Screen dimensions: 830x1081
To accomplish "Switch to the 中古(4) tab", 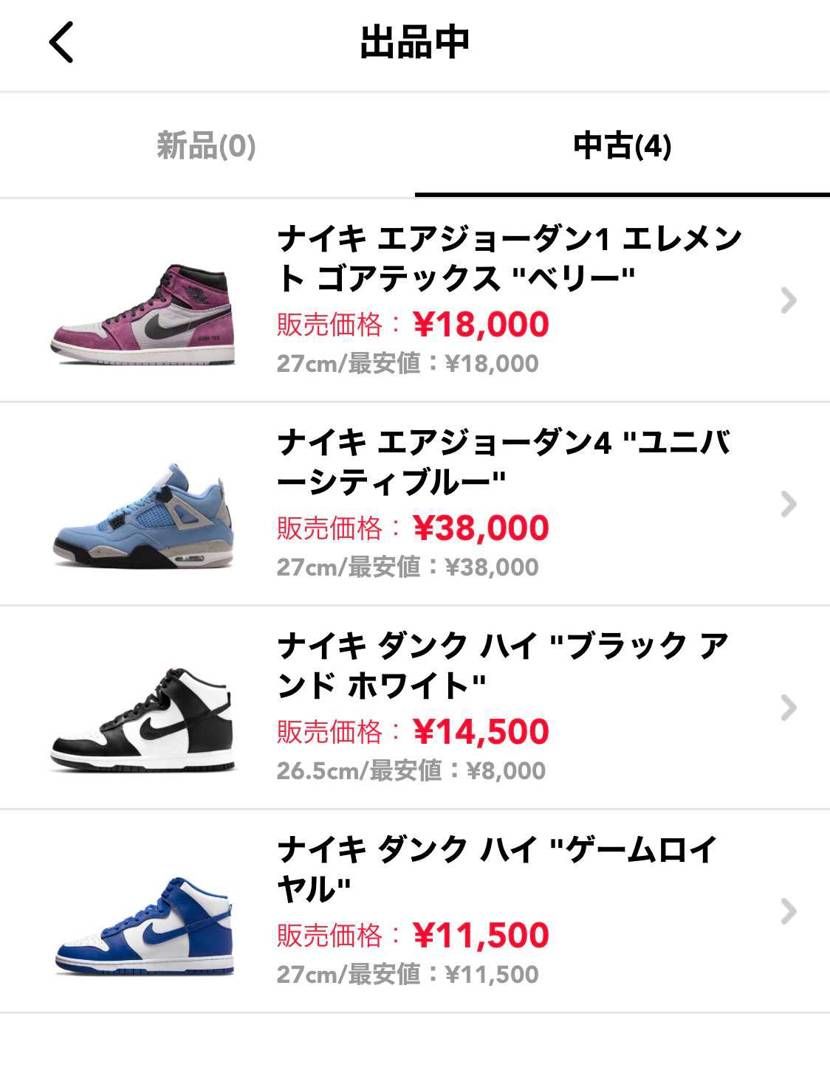I will [x=620, y=145].
